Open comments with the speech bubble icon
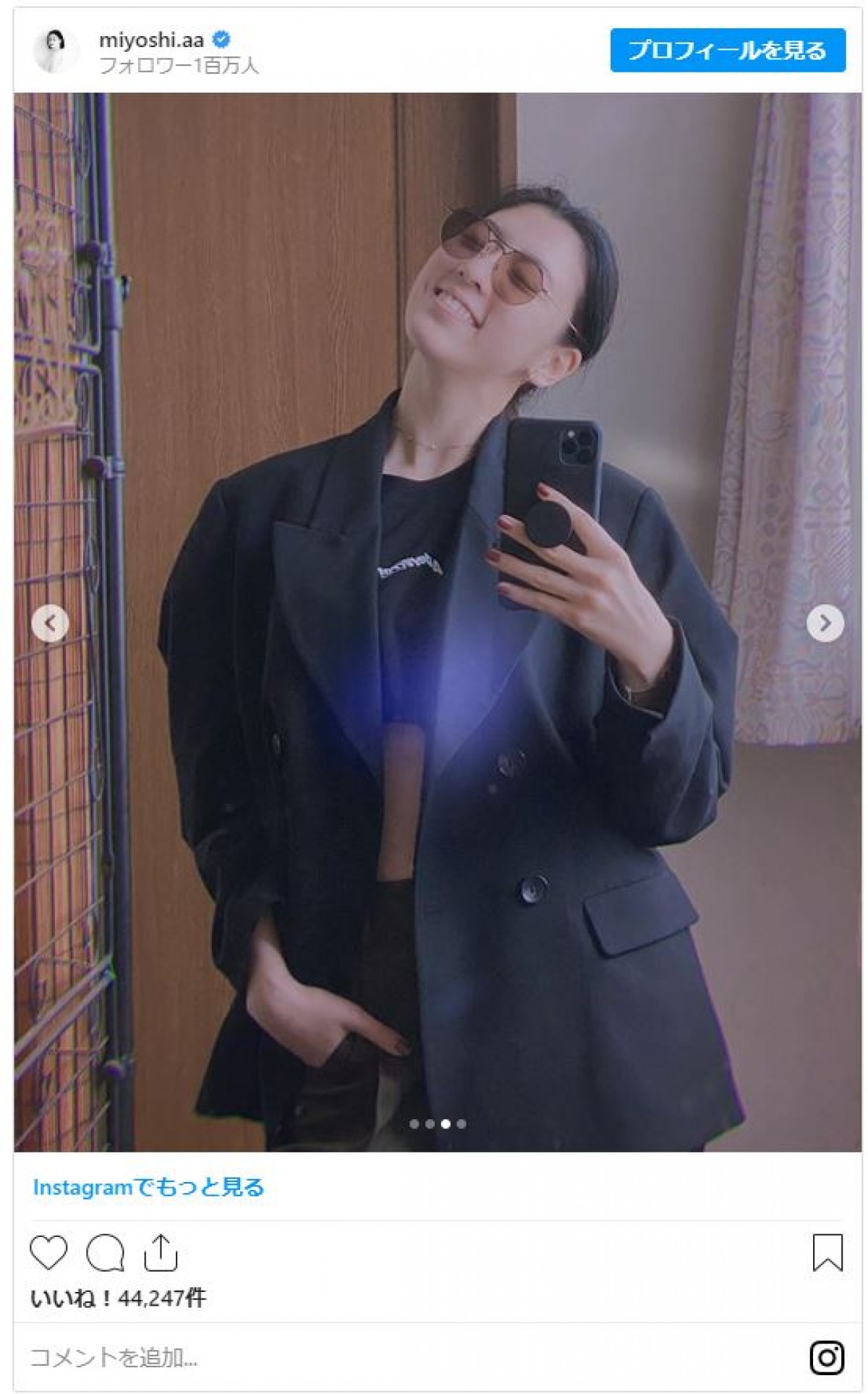This screenshot has width=868, height=1394. coord(106,1253)
